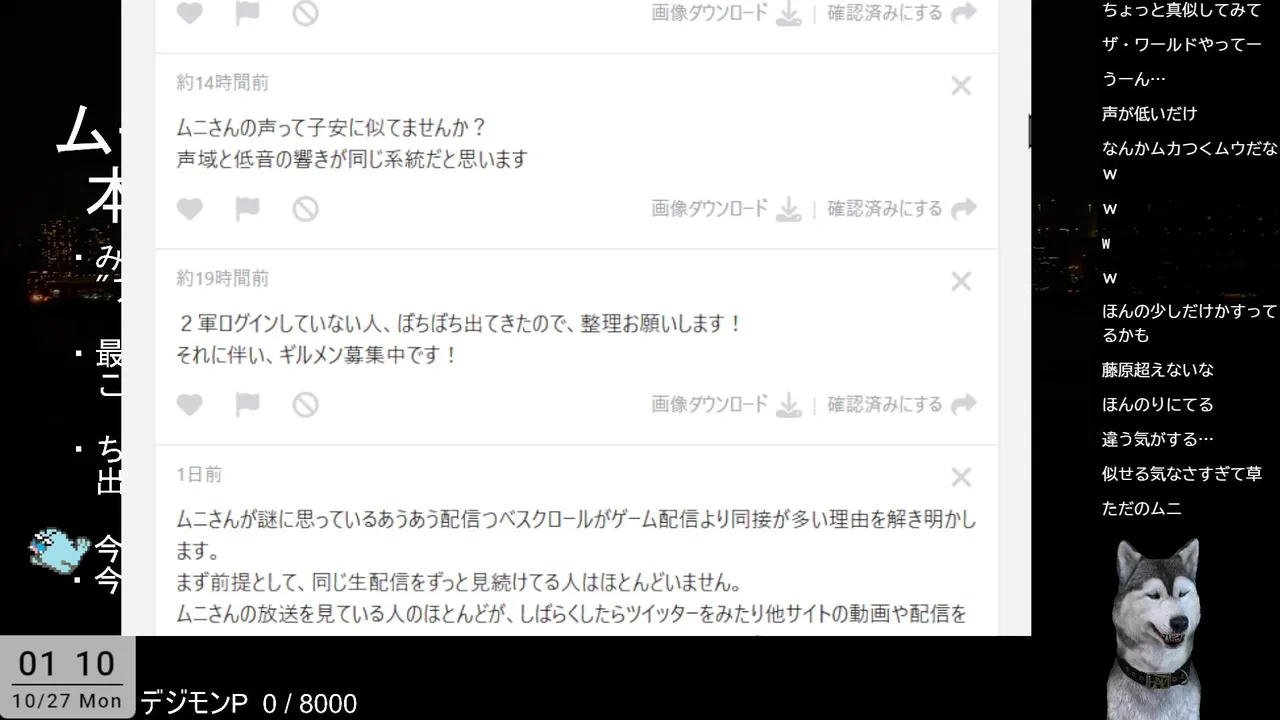
Task: Like the ギルメン募集中 message
Action: pyautogui.click(x=190, y=404)
